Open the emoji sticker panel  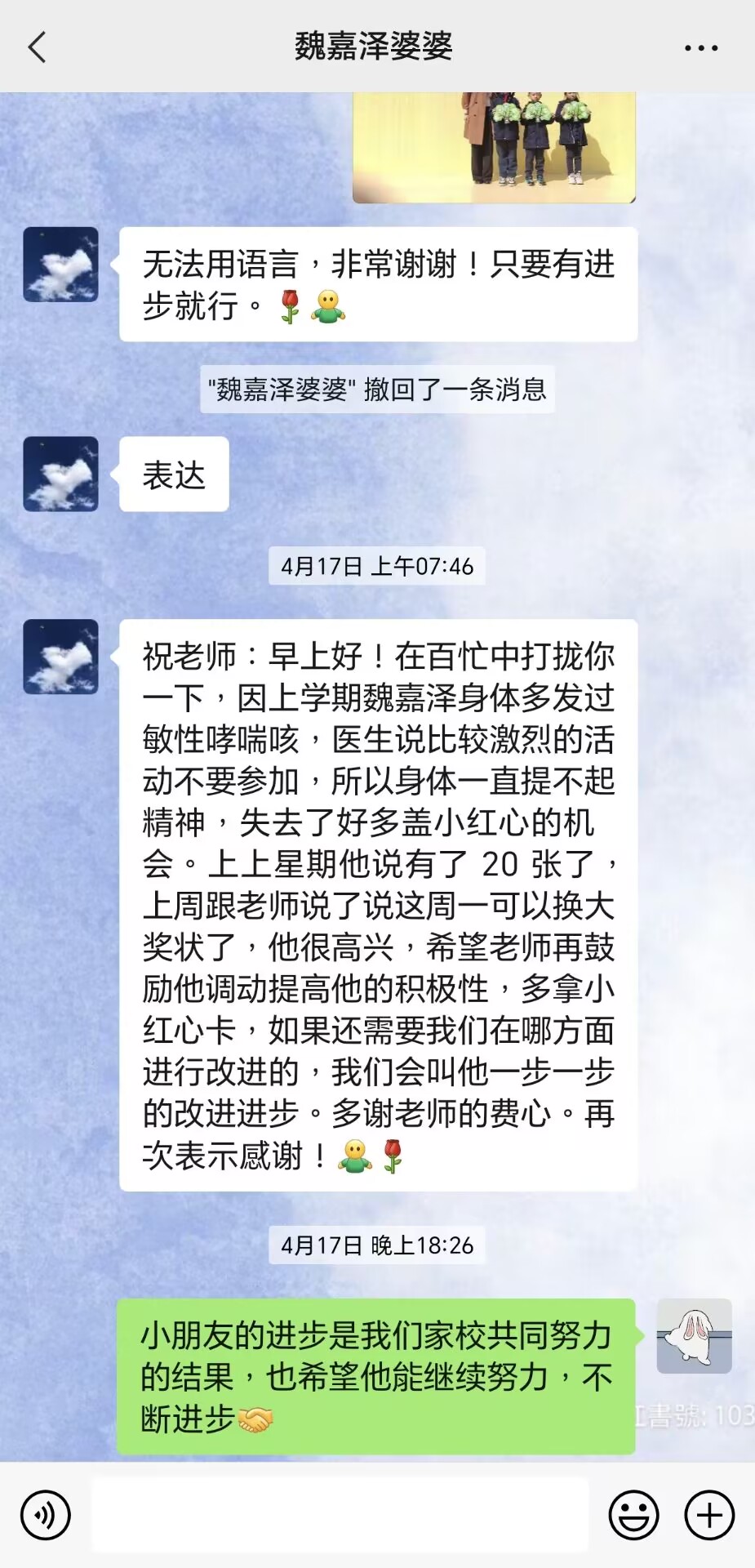633,1515
